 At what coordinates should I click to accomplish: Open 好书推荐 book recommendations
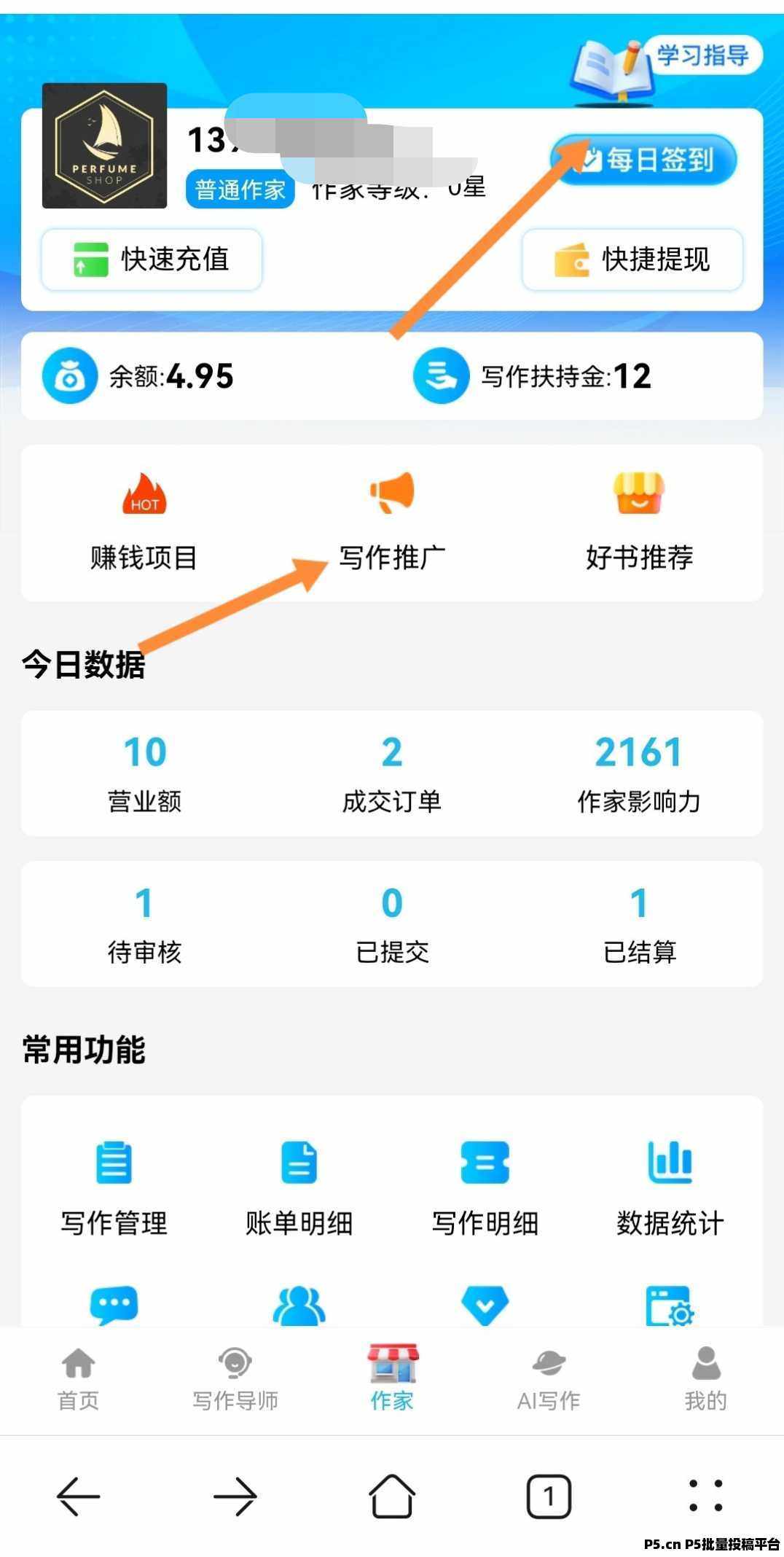639,523
